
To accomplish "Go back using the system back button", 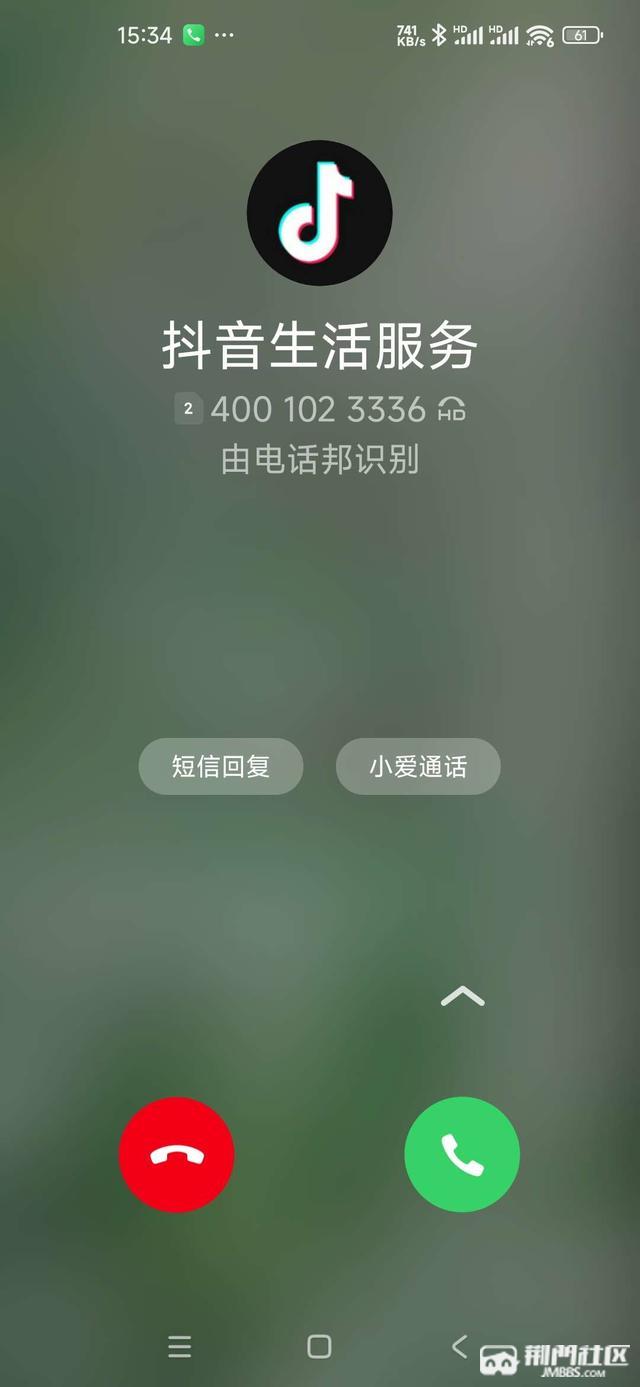I will (459, 1346).
